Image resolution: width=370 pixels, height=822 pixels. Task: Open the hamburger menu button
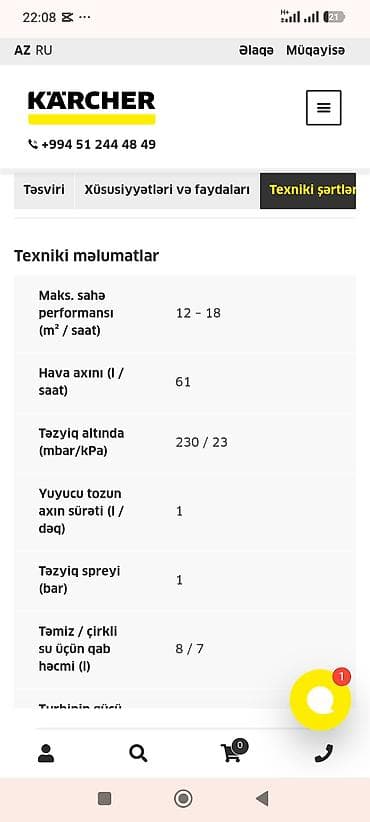click(323, 107)
